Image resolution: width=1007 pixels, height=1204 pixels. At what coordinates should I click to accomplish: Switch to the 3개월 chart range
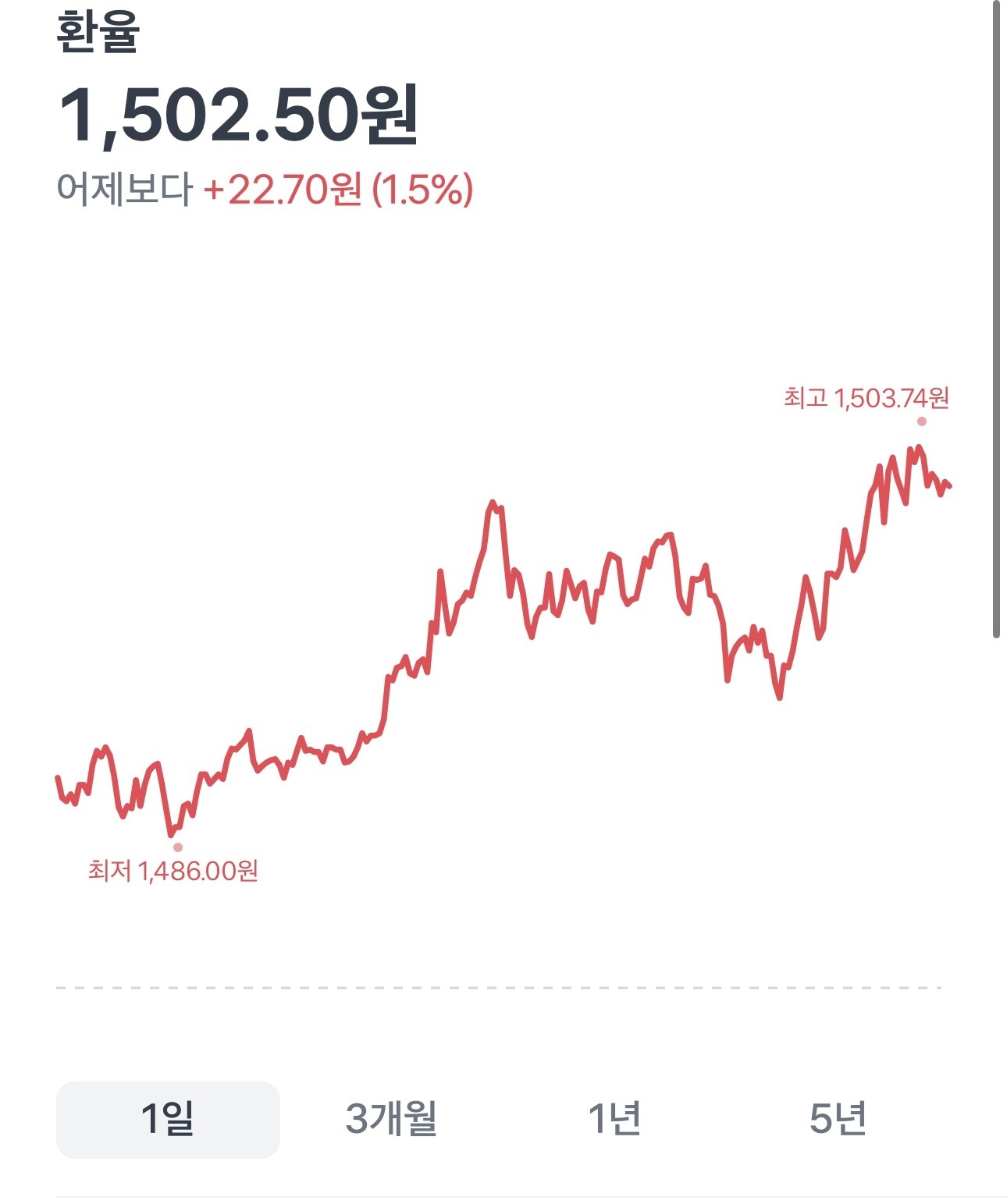pos(391,1119)
